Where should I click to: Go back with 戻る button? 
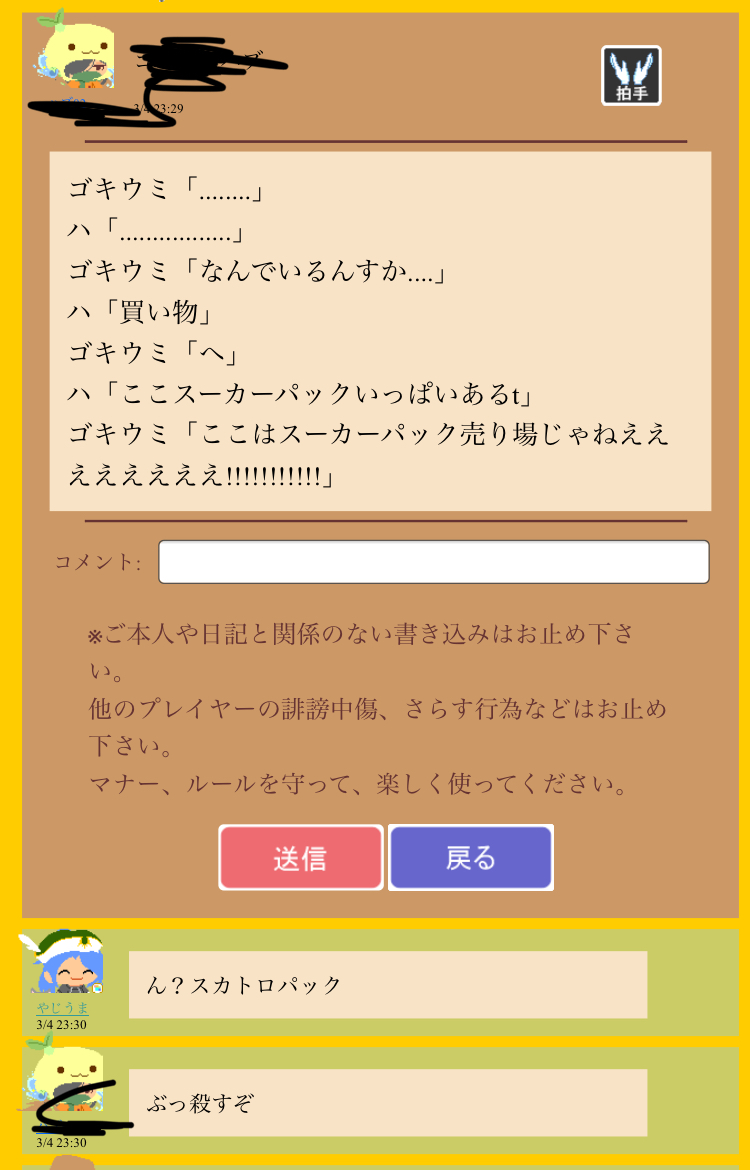click(470, 858)
